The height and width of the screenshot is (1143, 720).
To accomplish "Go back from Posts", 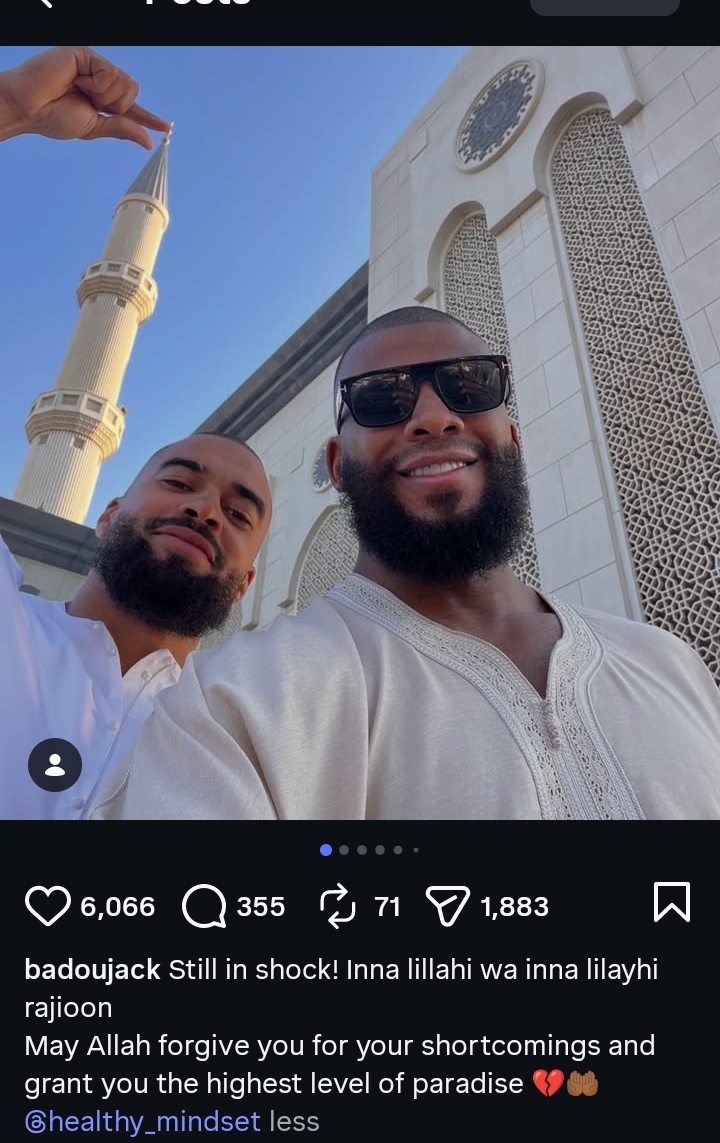I will point(45,5).
